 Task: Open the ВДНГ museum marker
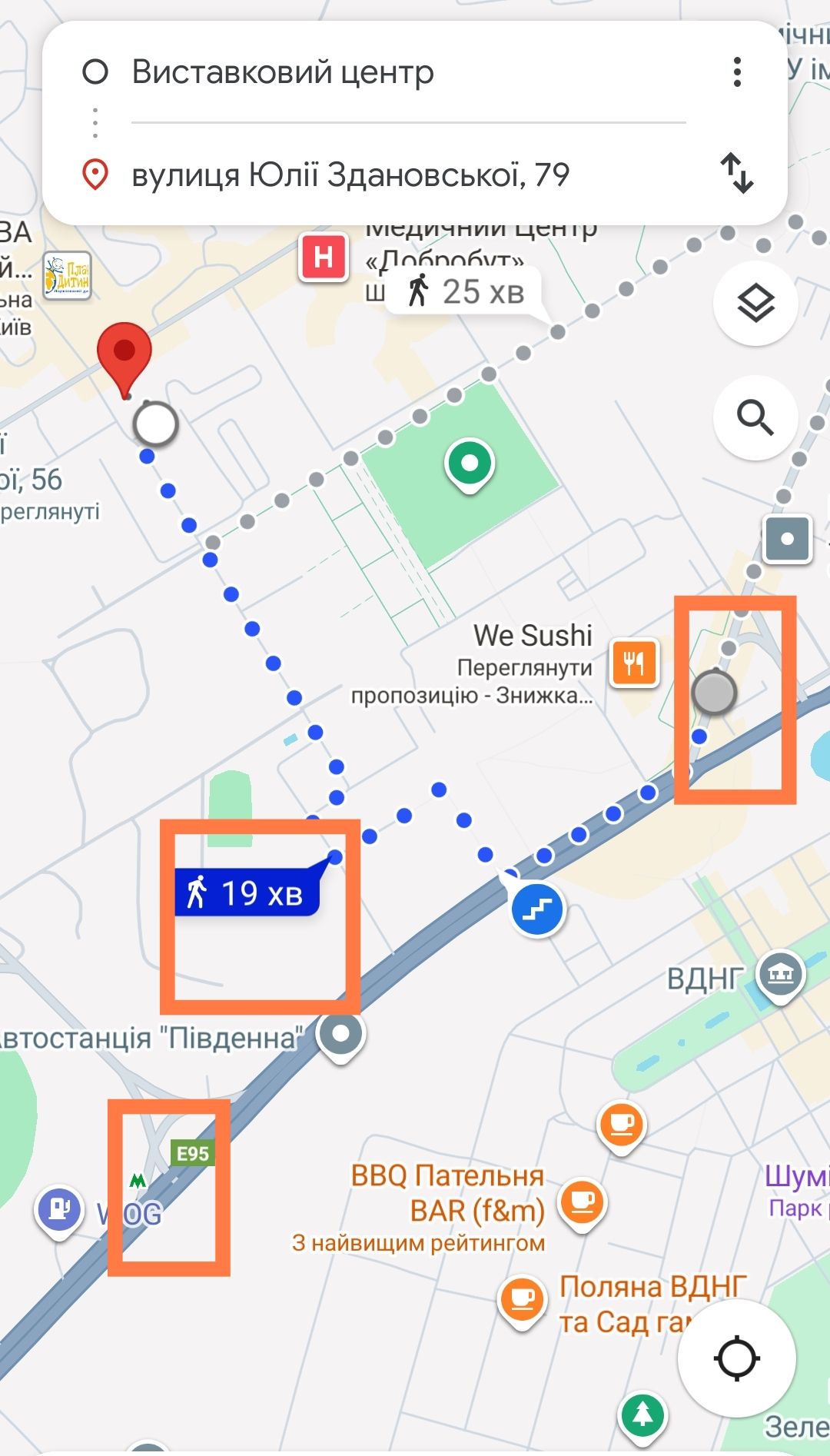coord(780,976)
